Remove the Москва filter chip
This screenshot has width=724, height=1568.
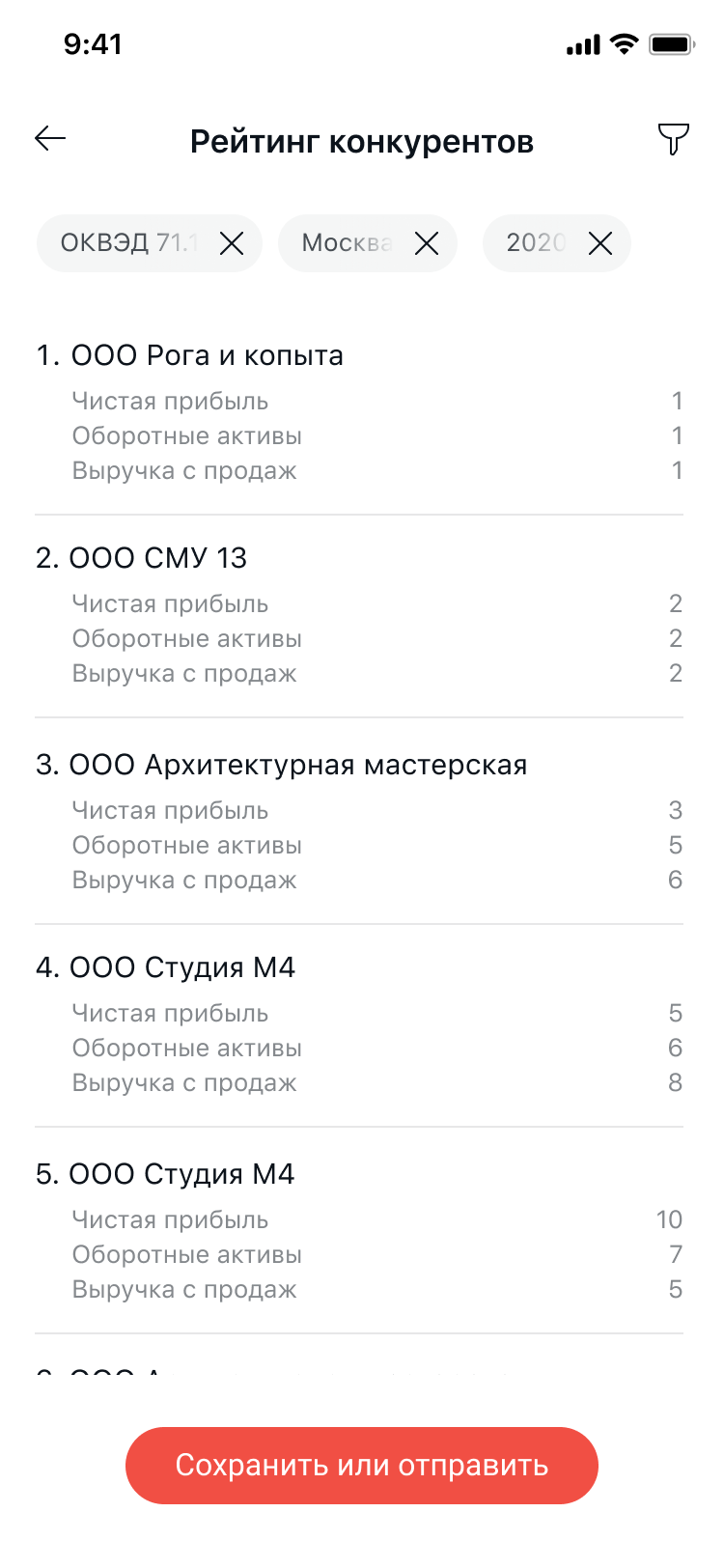click(x=427, y=243)
